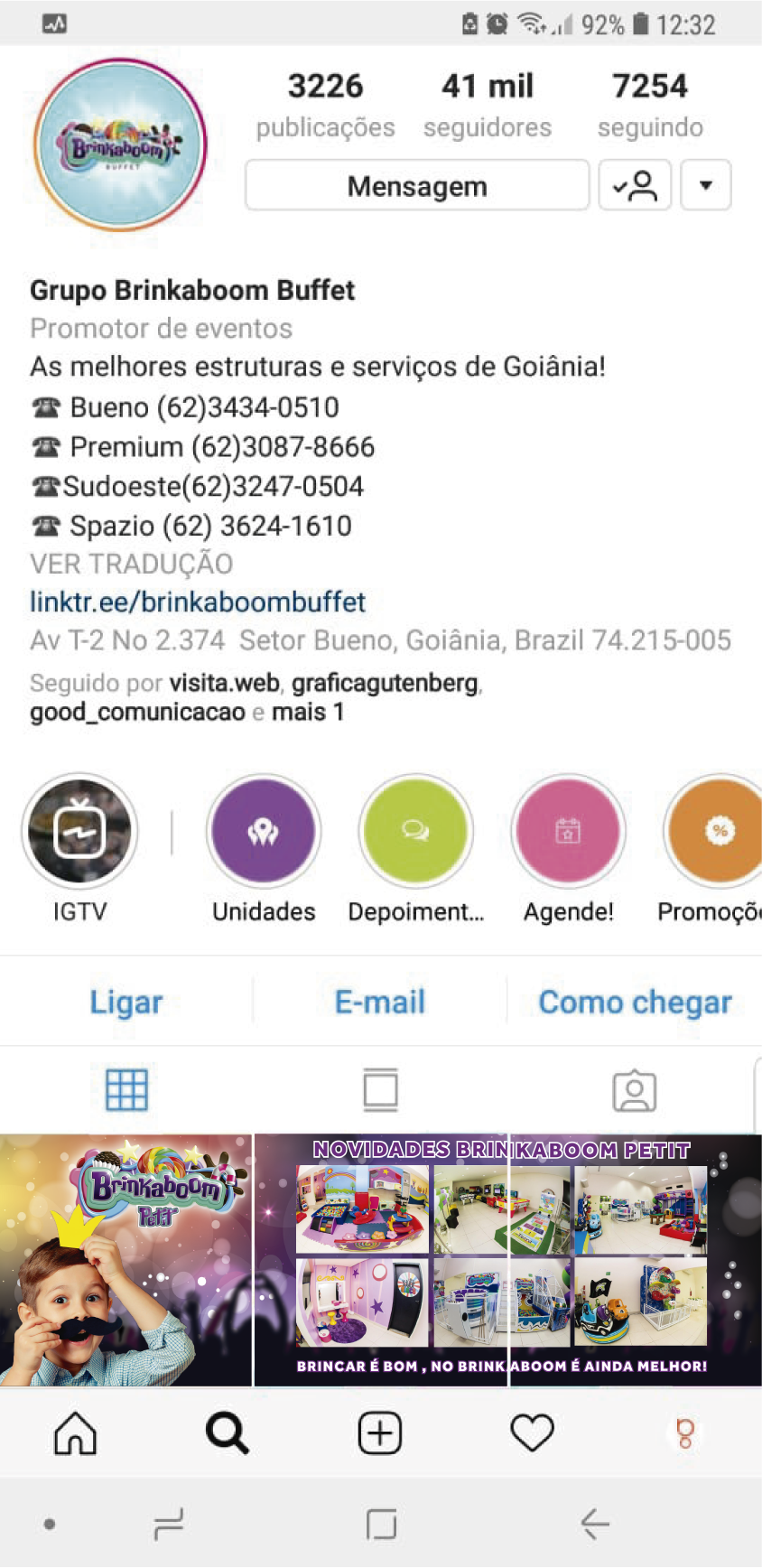Open the Brinkaboom Petit boy post
The height and width of the screenshot is (1568, 762).
tap(125, 1260)
